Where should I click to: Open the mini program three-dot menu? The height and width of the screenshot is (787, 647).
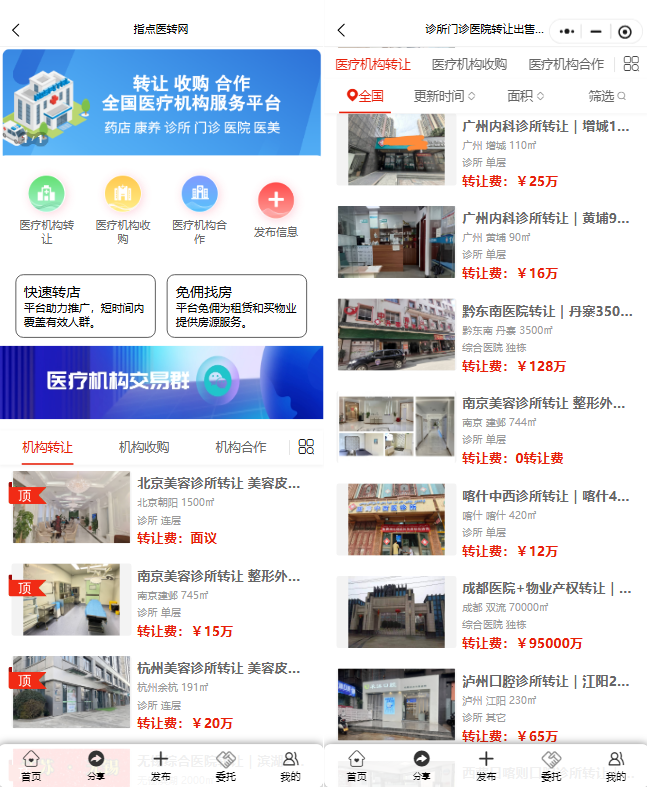tap(568, 31)
